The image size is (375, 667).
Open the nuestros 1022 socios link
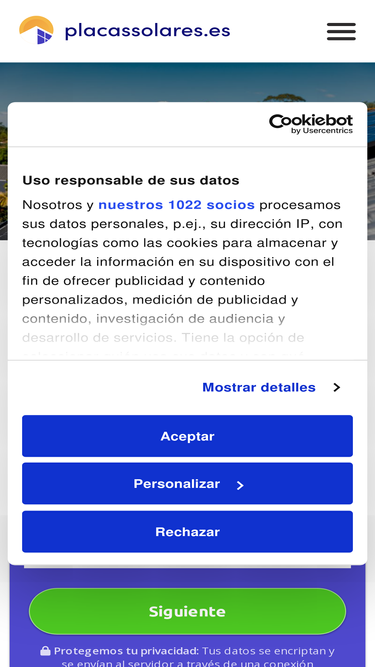pyautogui.click(x=176, y=205)
